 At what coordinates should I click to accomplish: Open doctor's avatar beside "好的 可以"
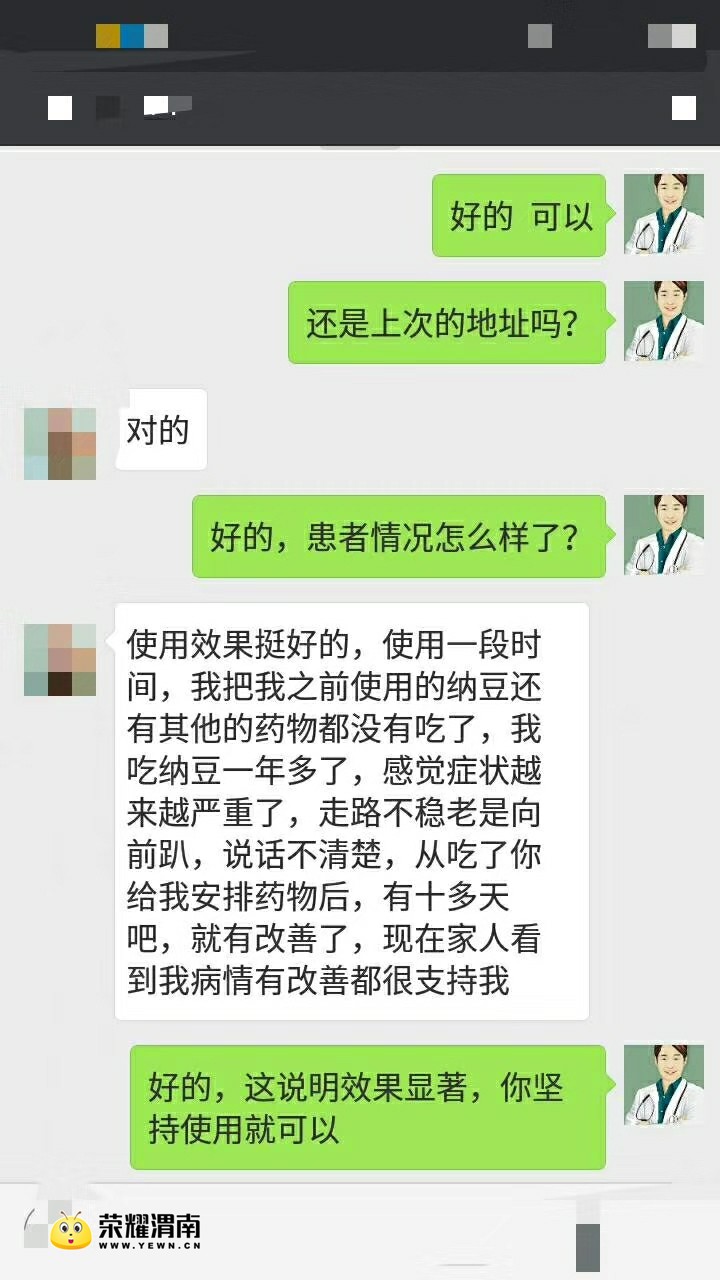click(x=663, y=214)
